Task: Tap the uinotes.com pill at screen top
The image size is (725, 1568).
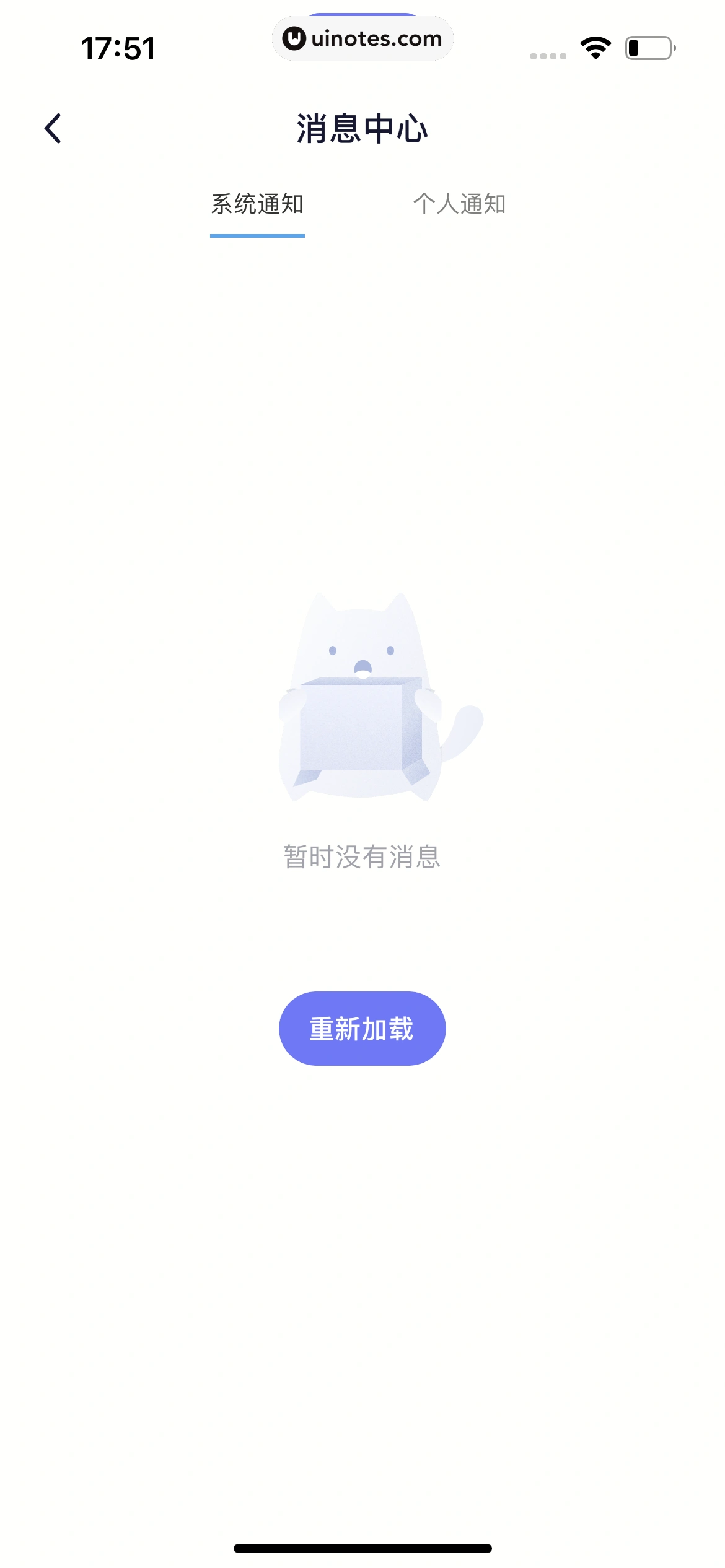Action: pyautogui.click(x=362, y=38)
